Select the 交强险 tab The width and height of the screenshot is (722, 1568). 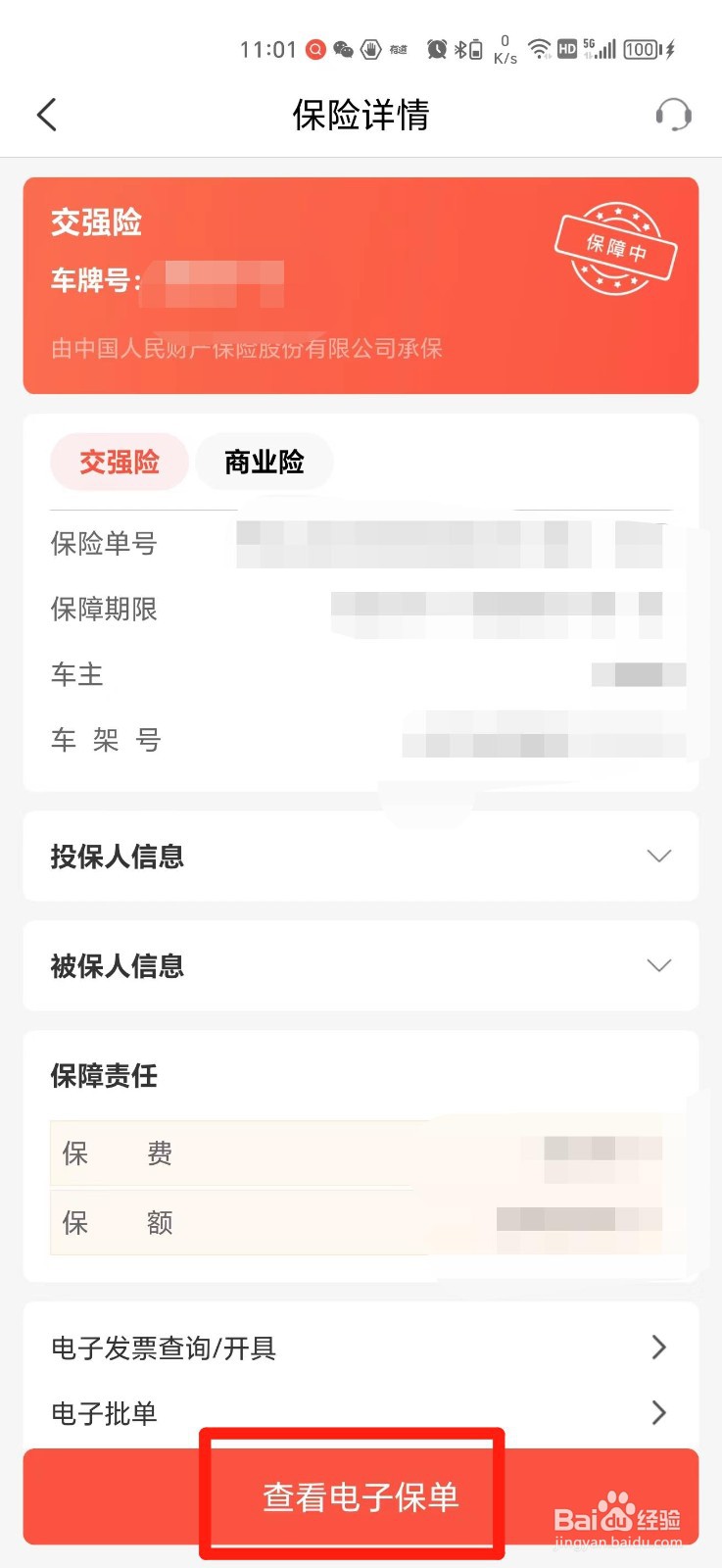click(120, 462)
